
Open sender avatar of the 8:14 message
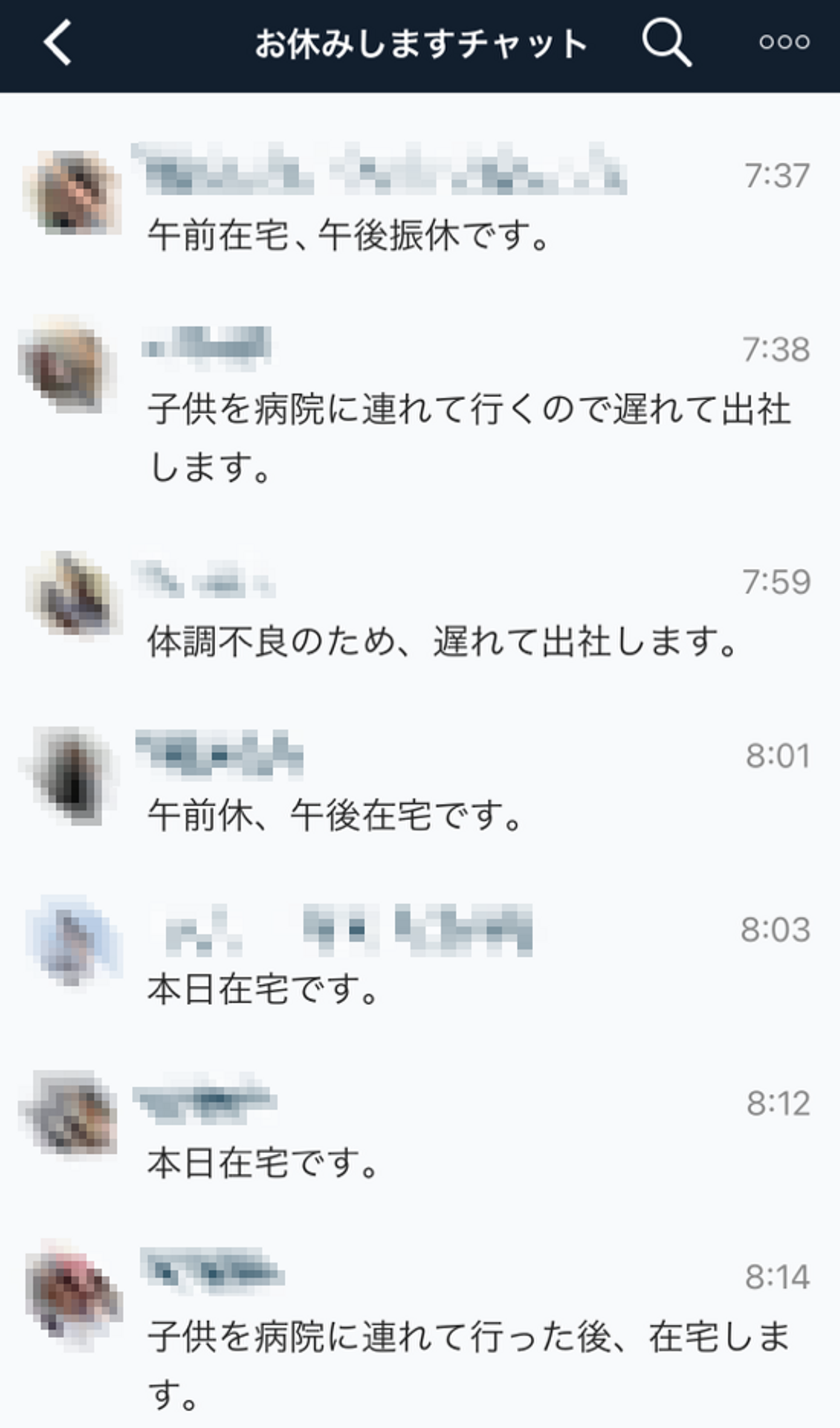tap(73, 1293)
